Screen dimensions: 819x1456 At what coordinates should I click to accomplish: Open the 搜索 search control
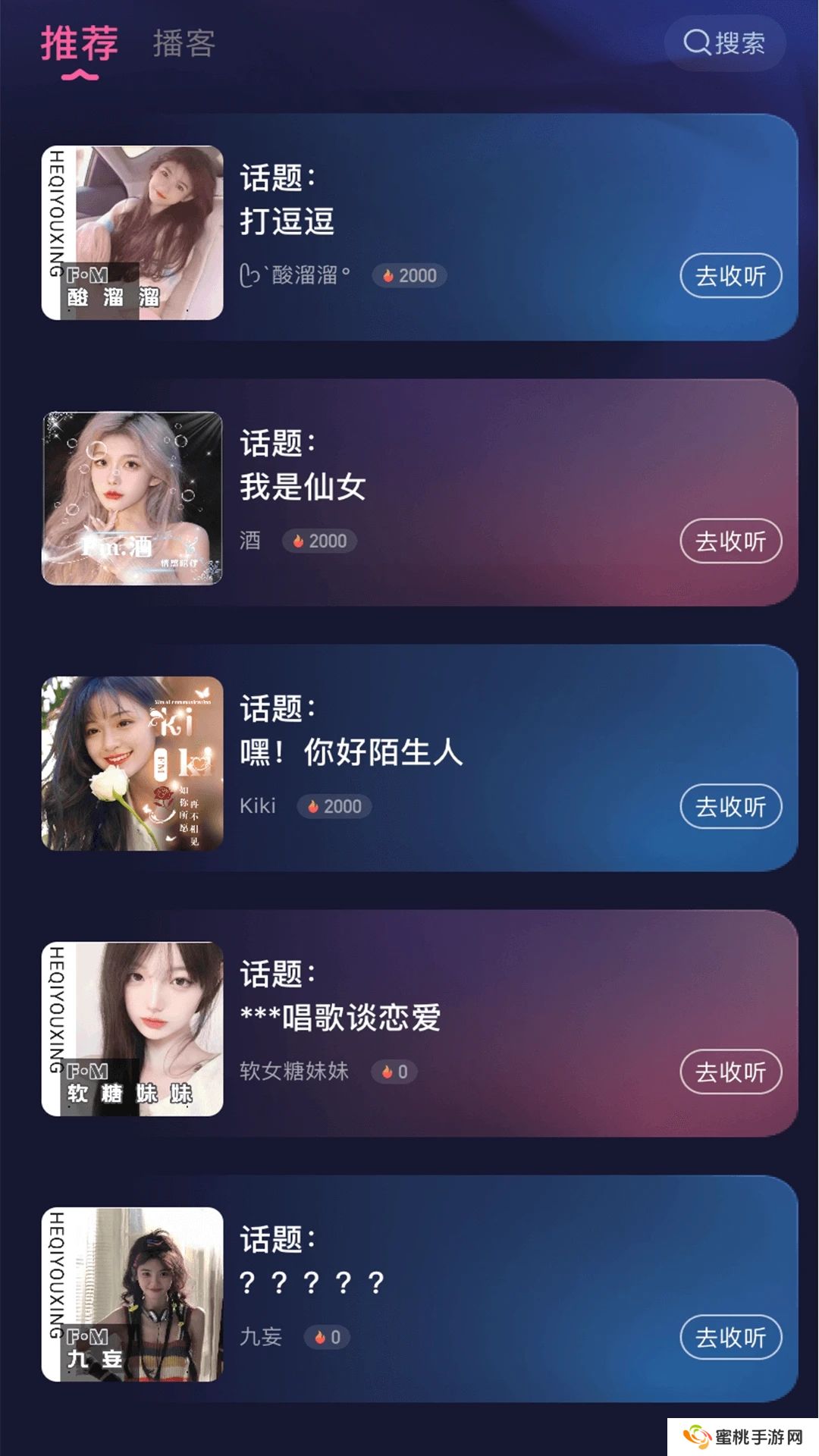[x=726, y=44]
